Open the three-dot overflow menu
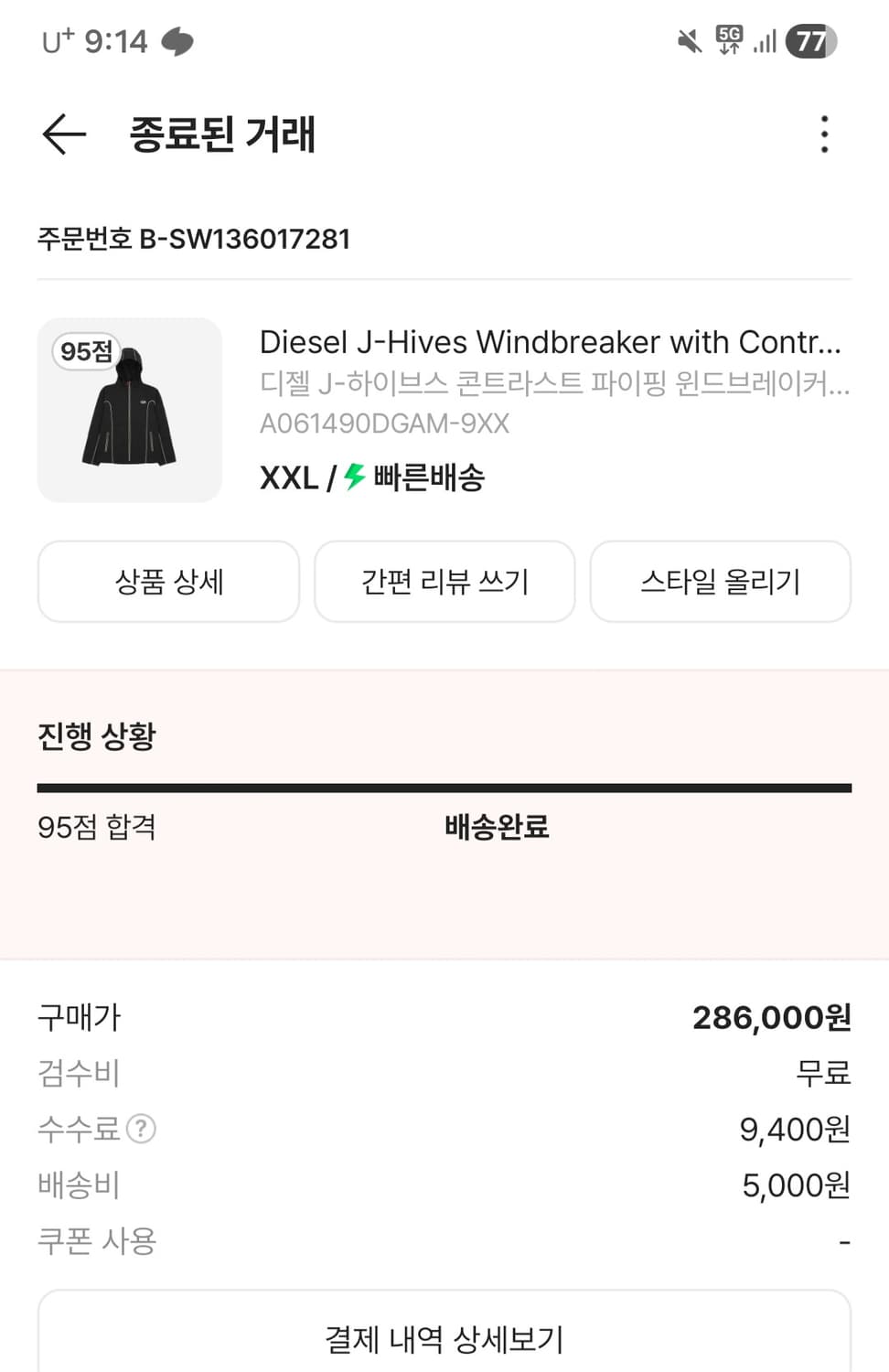The height and width of the screenshot is (1372, 889). [824, 134]
